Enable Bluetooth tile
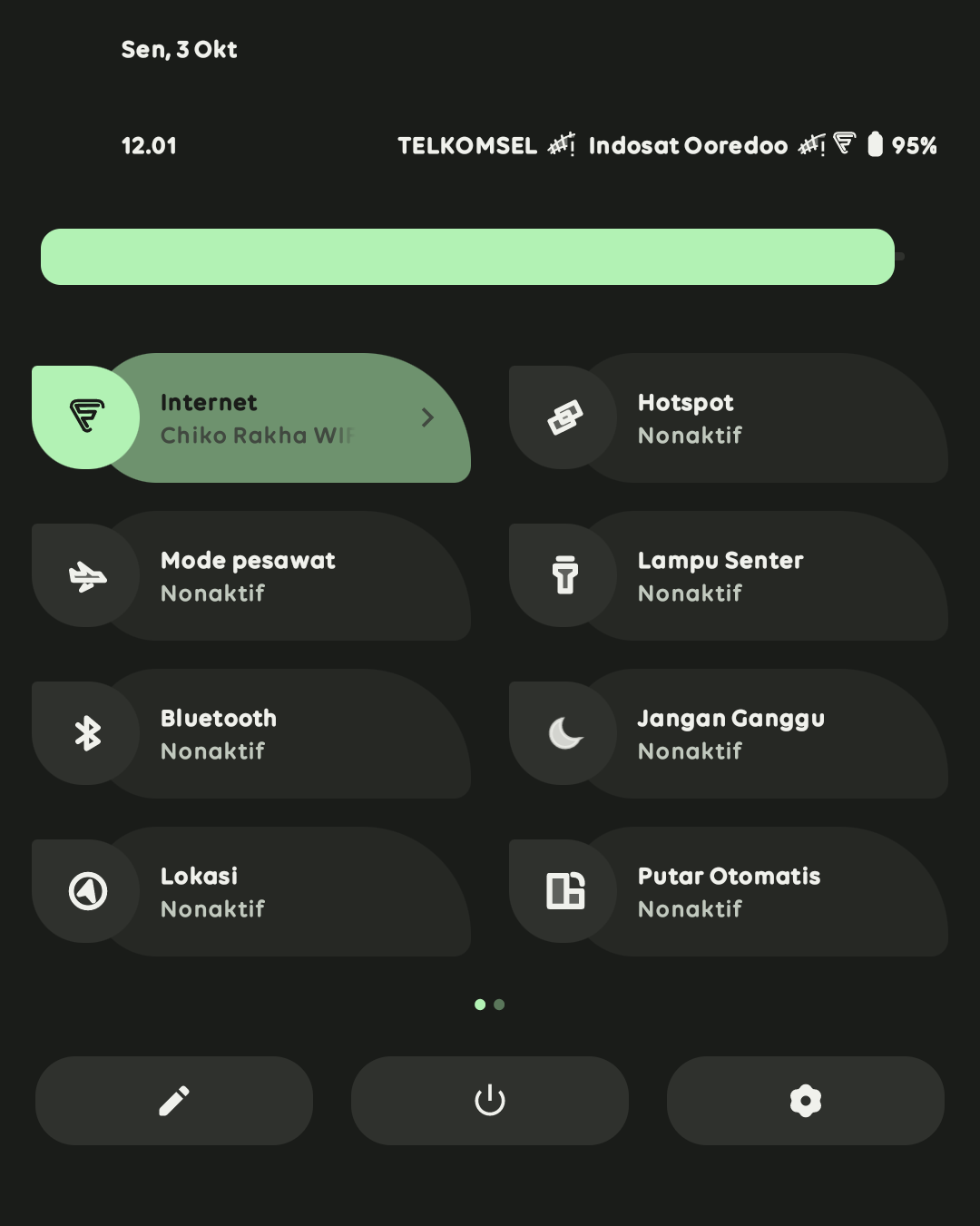 251,734
